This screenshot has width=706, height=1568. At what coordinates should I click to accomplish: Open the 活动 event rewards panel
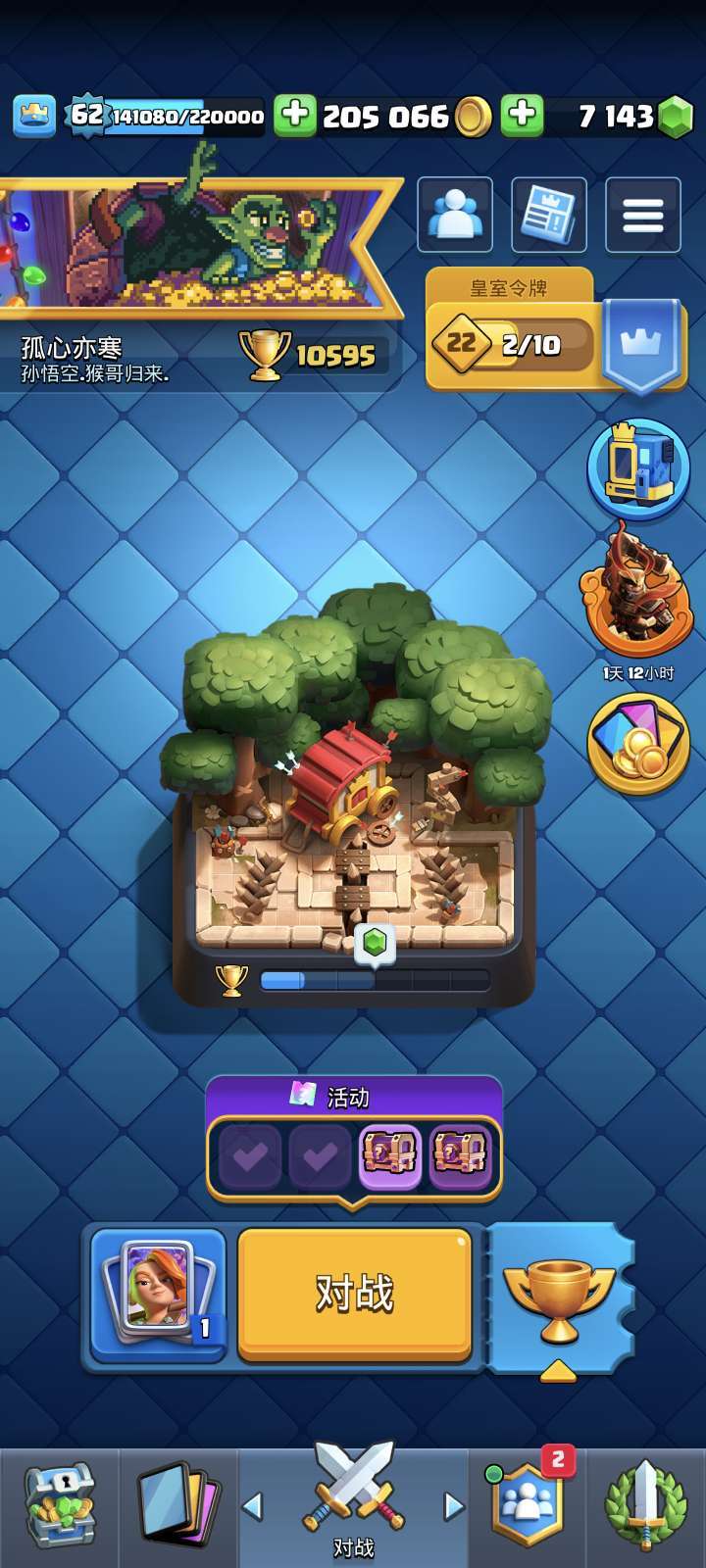click(354, 1142)
